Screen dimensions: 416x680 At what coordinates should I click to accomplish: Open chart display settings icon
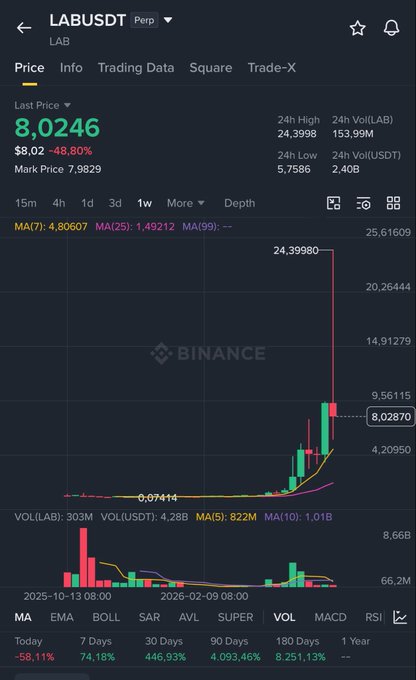364,203
